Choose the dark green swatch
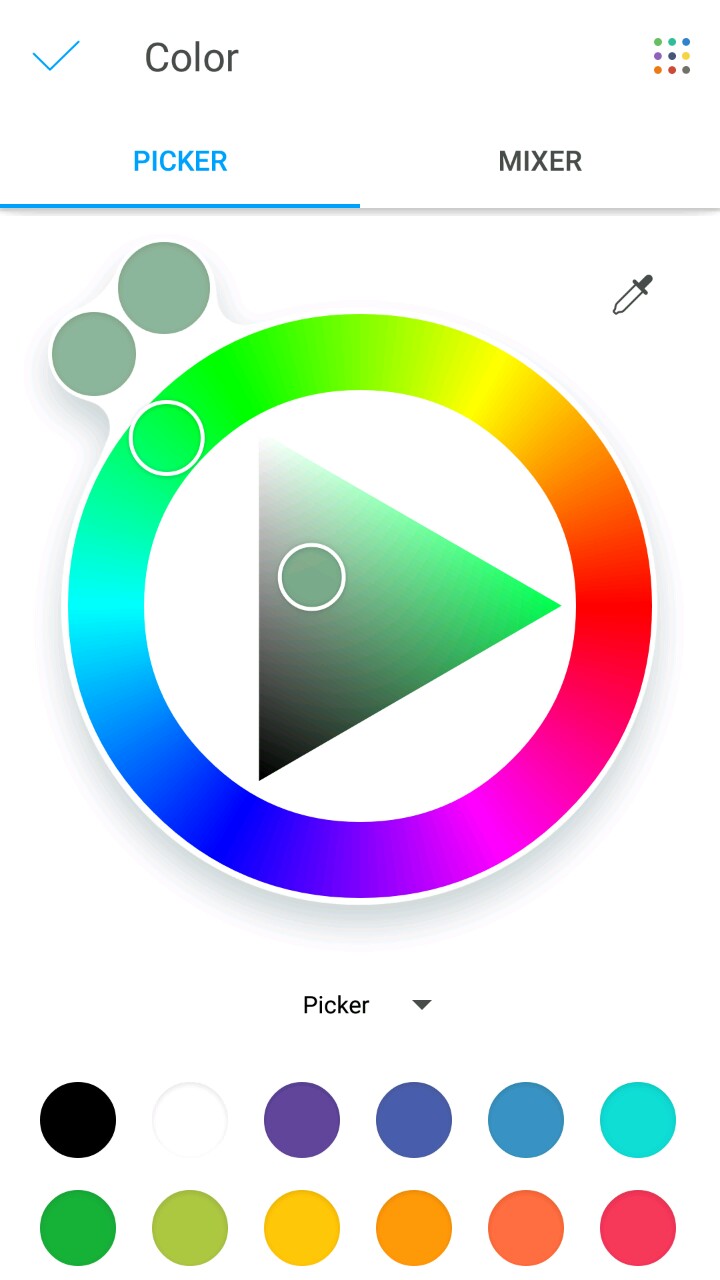 point(78,1228)
